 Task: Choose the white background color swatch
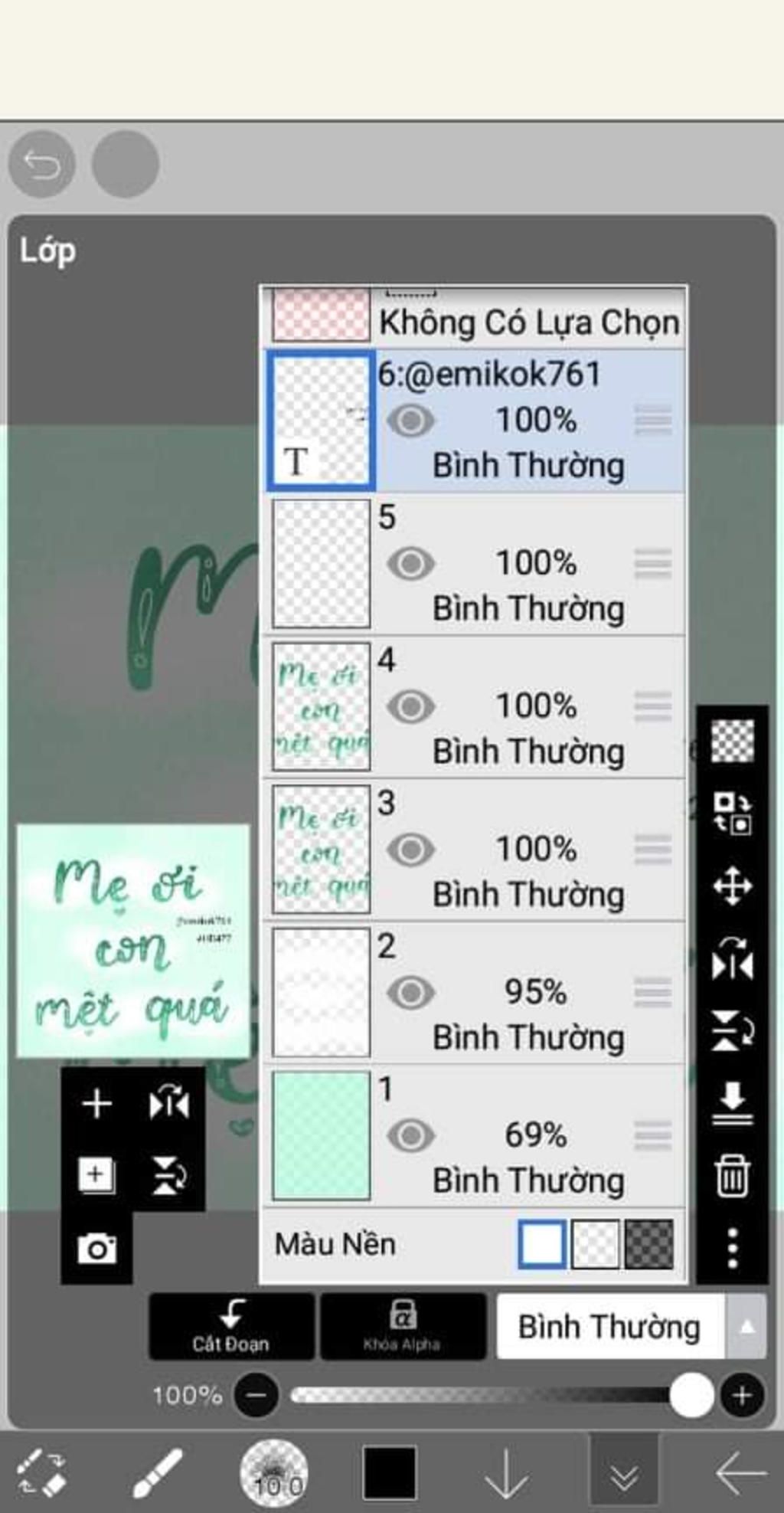(x=541, y=1244)
